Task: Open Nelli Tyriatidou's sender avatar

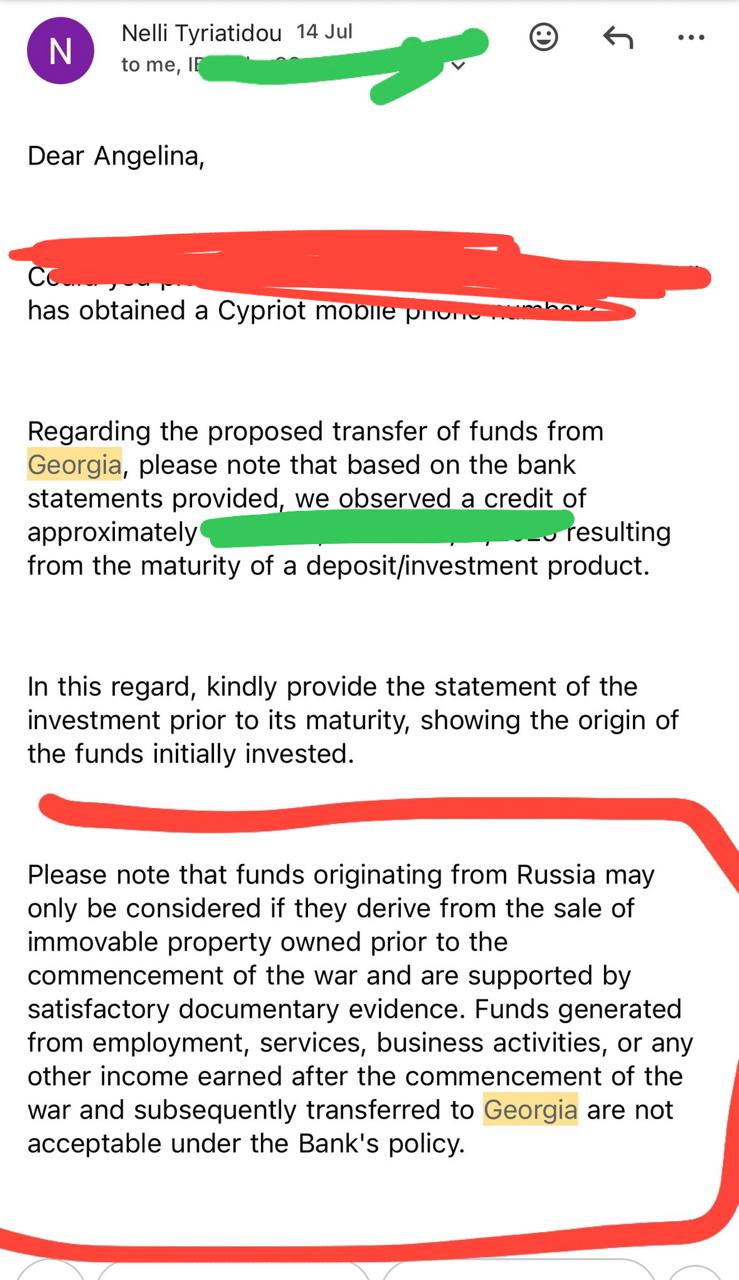Action: click(61, 52)
